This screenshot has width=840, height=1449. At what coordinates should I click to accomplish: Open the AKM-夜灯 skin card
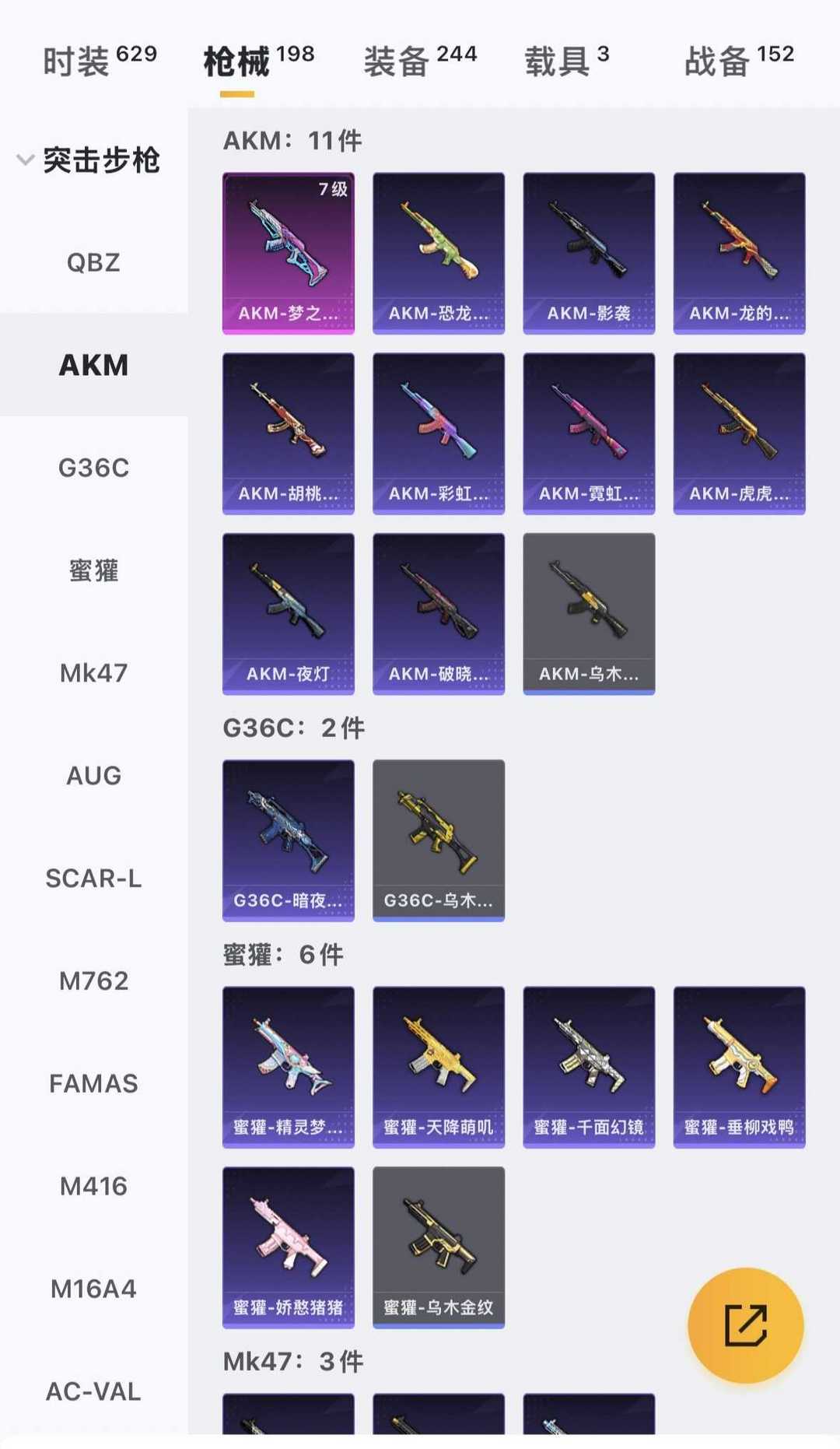point(289,614)
